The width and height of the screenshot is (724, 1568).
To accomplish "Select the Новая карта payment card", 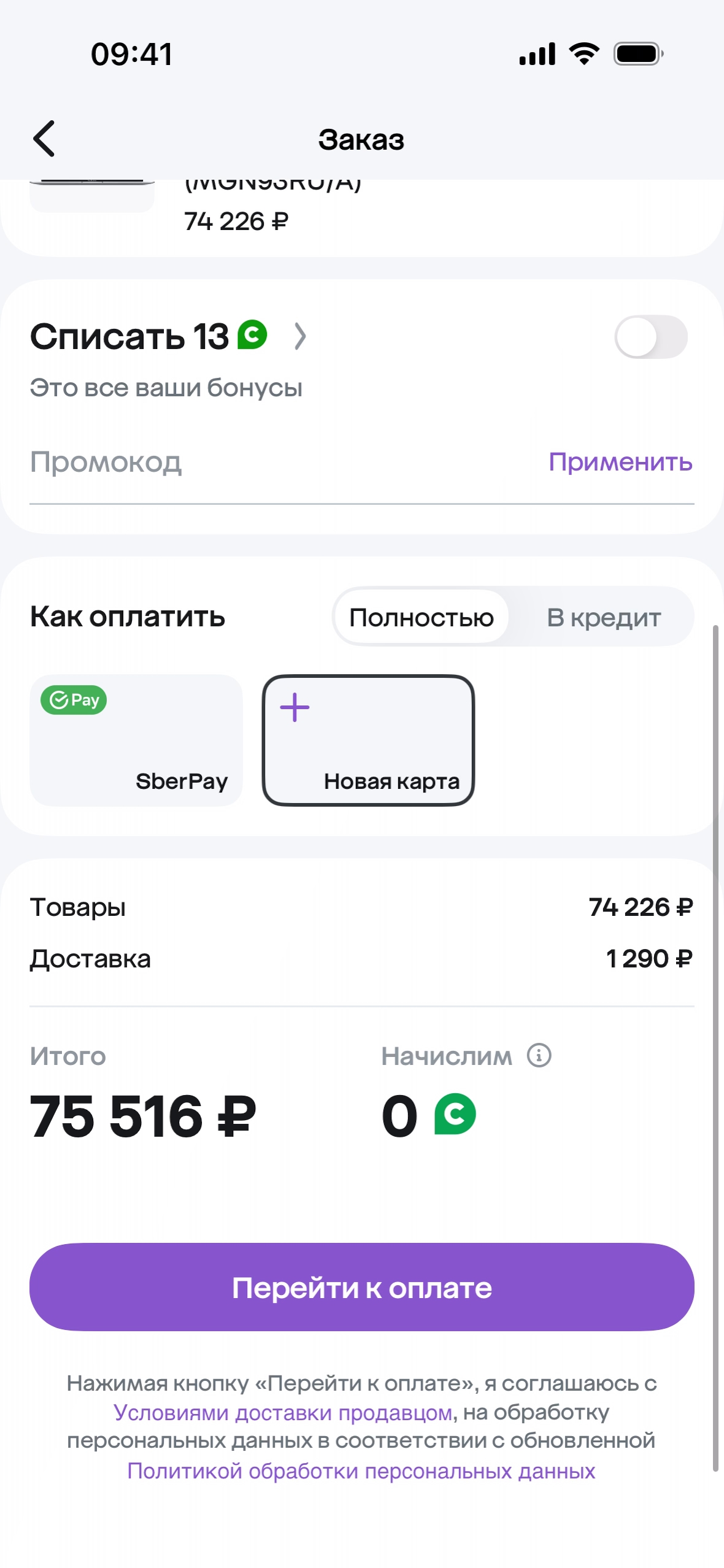I will [368, 740].
